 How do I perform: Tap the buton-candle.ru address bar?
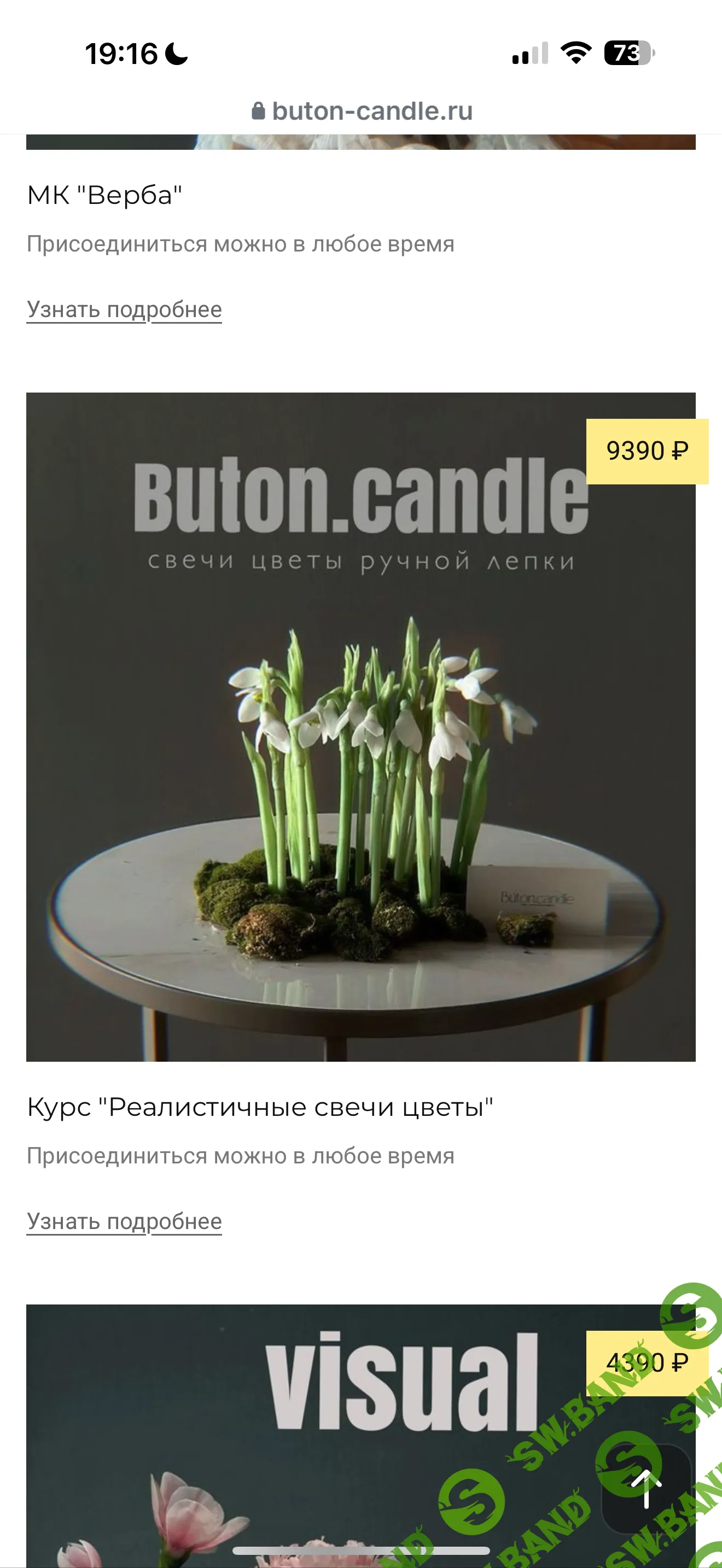(x=362, y=112)
